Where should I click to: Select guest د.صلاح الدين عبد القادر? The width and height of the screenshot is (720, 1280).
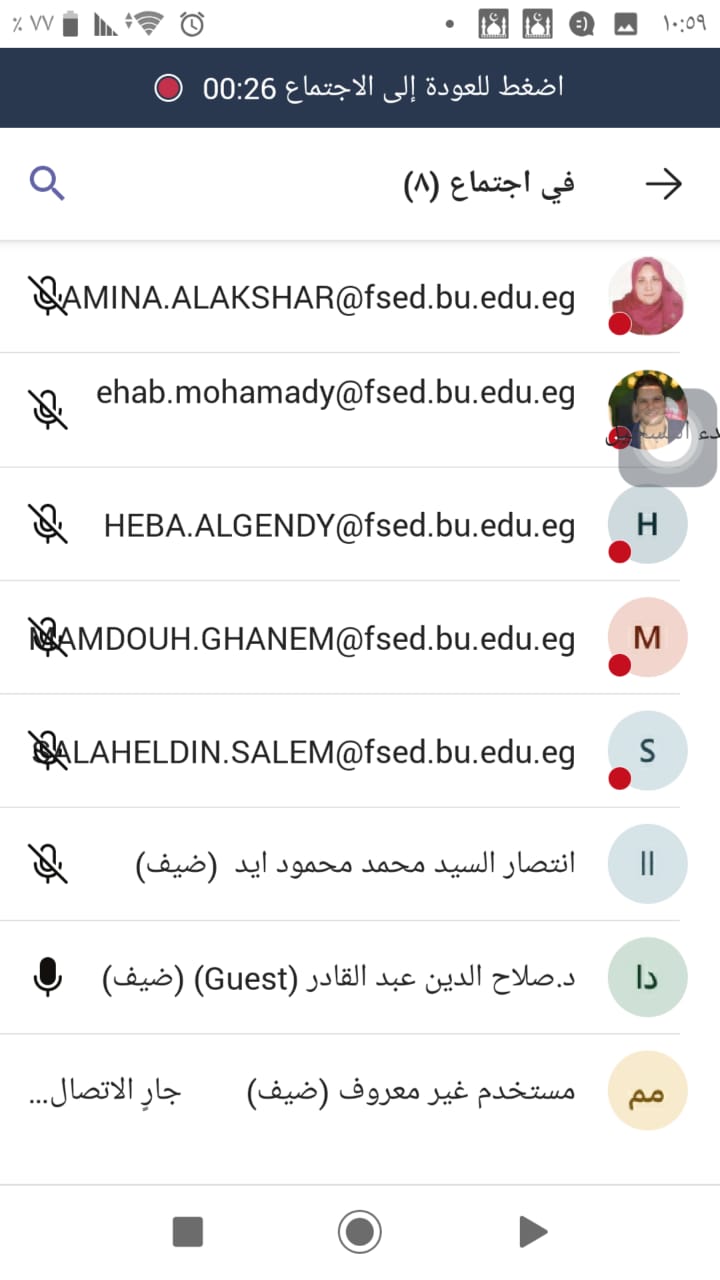click(340, 978)
